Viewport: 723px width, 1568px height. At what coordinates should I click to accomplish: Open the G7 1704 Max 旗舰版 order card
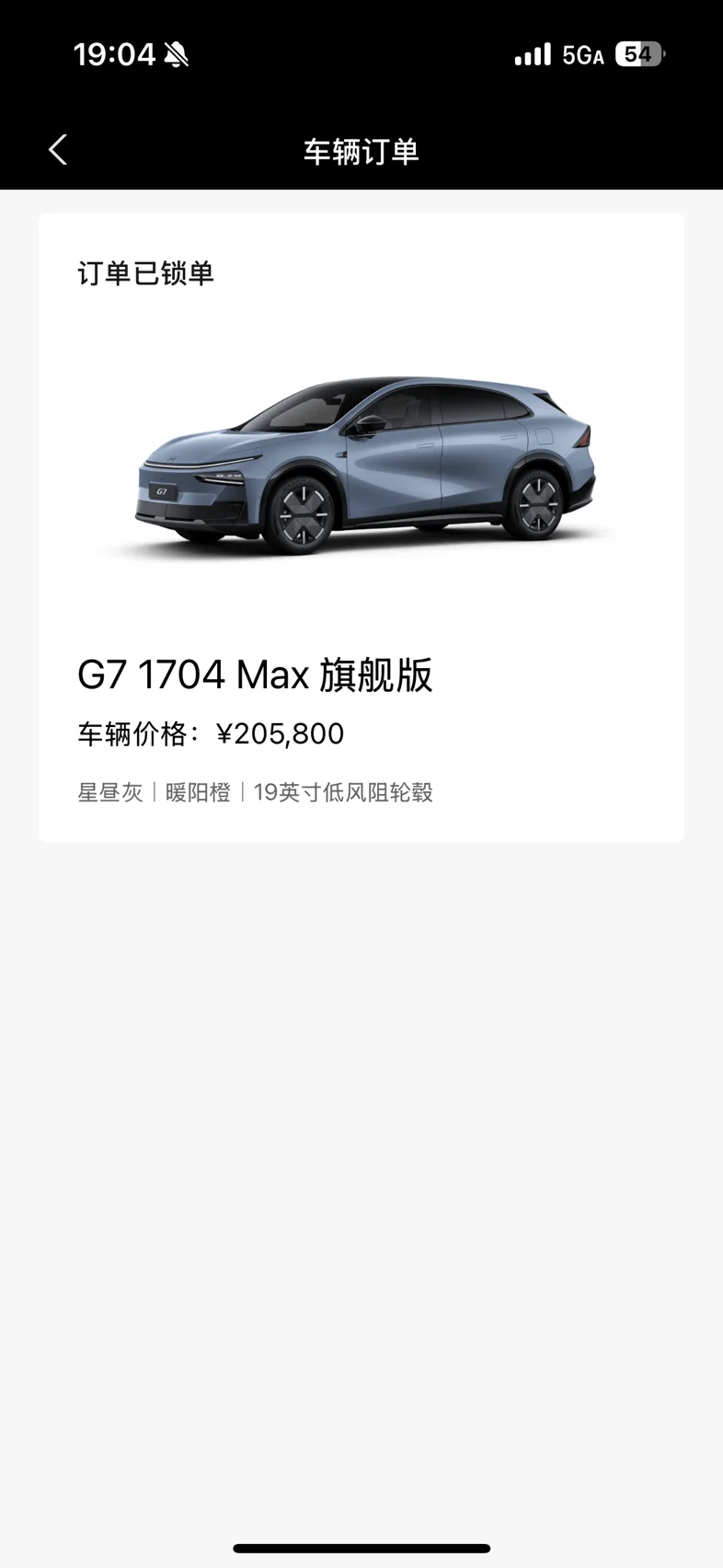(x=361, y=527)
